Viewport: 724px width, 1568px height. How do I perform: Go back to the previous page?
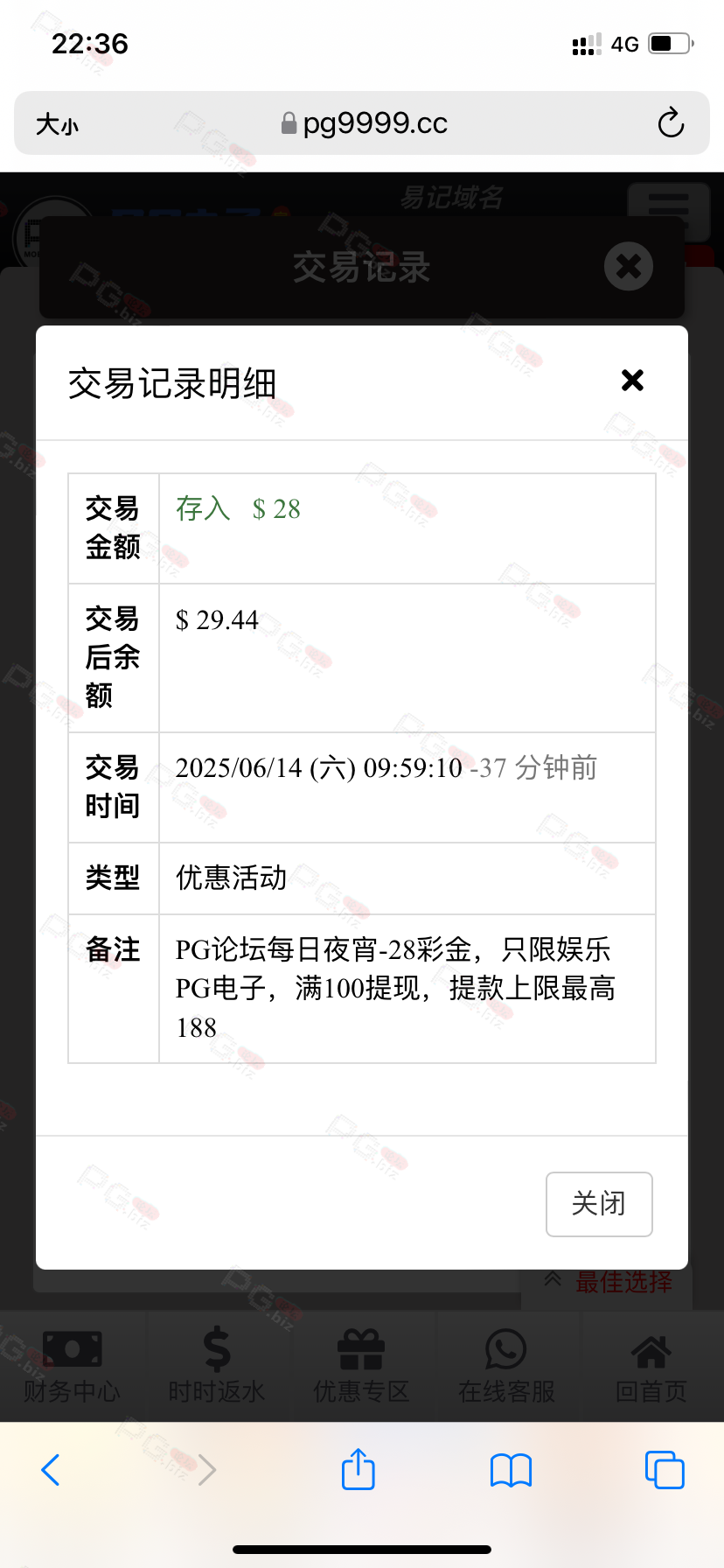coord(51,1470)
